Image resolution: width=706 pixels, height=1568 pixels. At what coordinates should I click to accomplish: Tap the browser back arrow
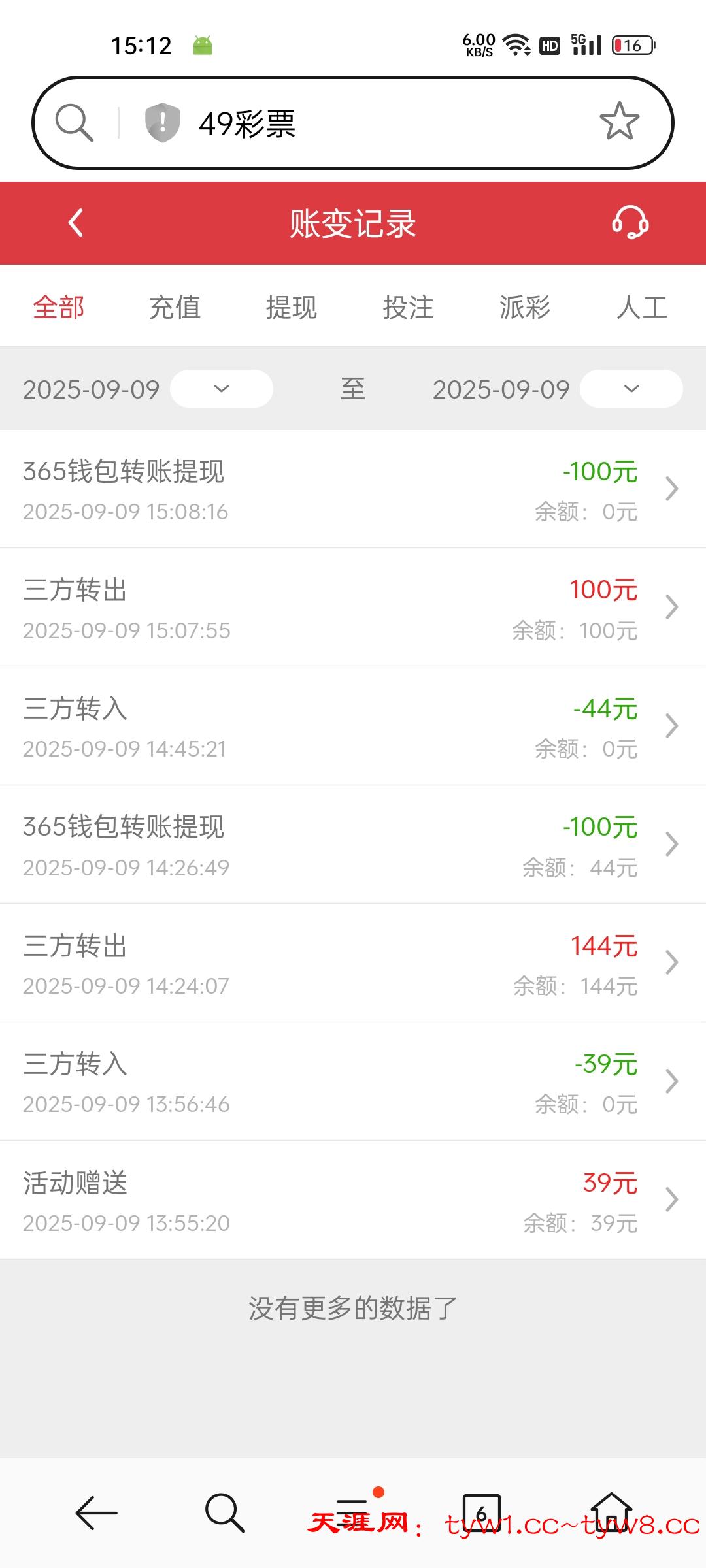coord(96,1512)
